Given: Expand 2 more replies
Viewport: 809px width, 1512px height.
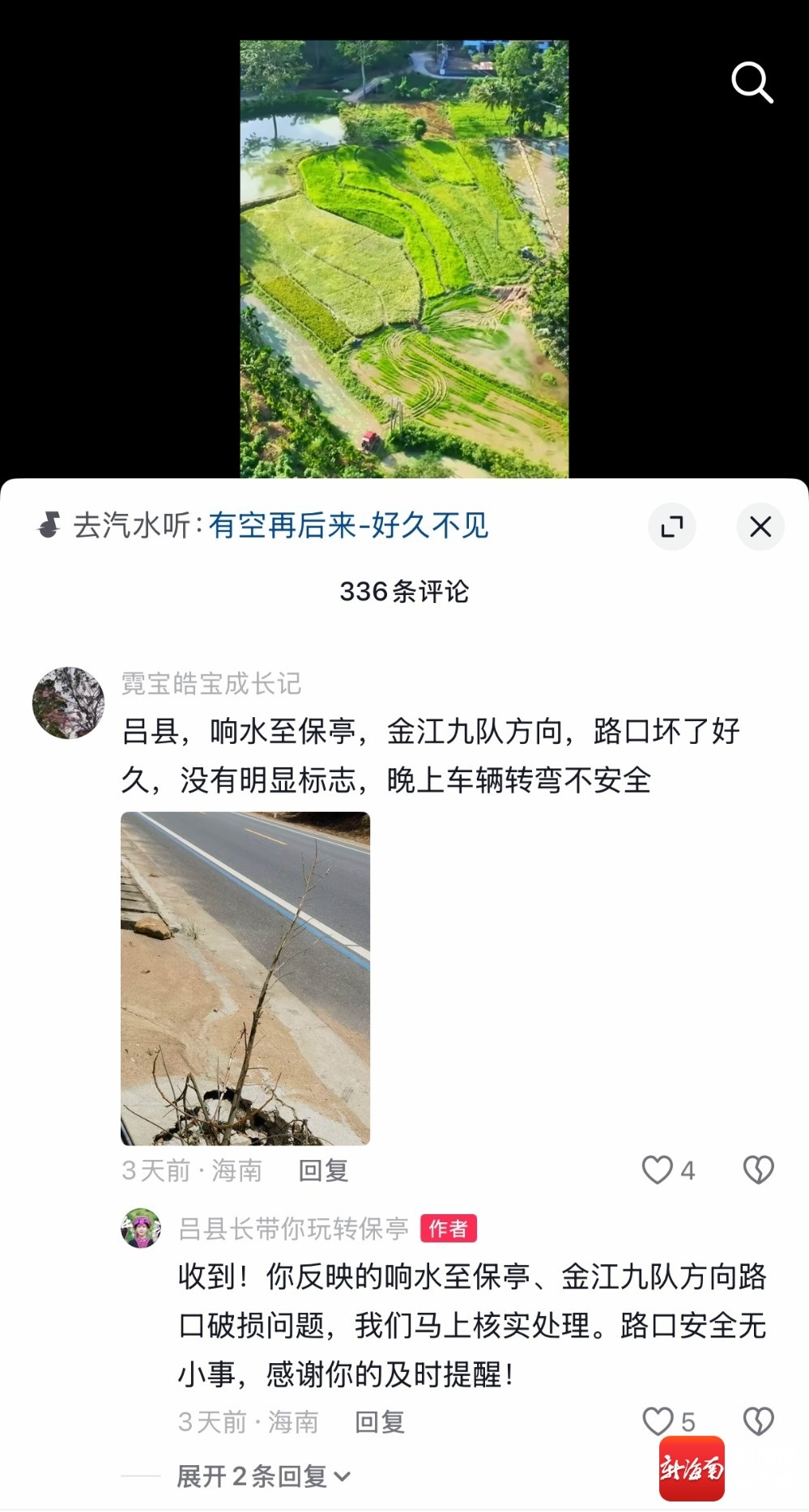Looking at the screenshot, I should point(262,1476).
